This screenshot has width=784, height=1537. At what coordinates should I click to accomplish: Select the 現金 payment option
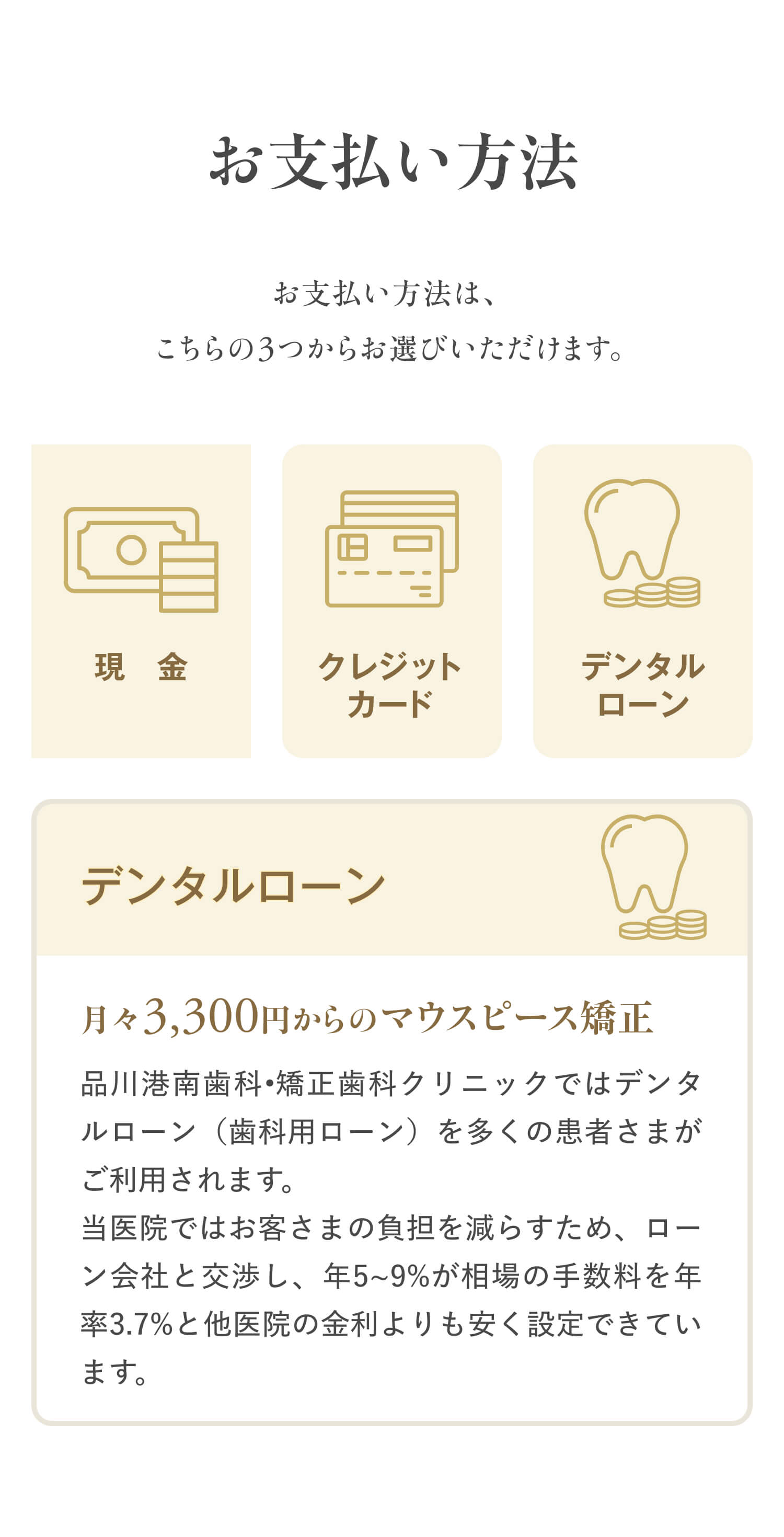coord(141,601)
